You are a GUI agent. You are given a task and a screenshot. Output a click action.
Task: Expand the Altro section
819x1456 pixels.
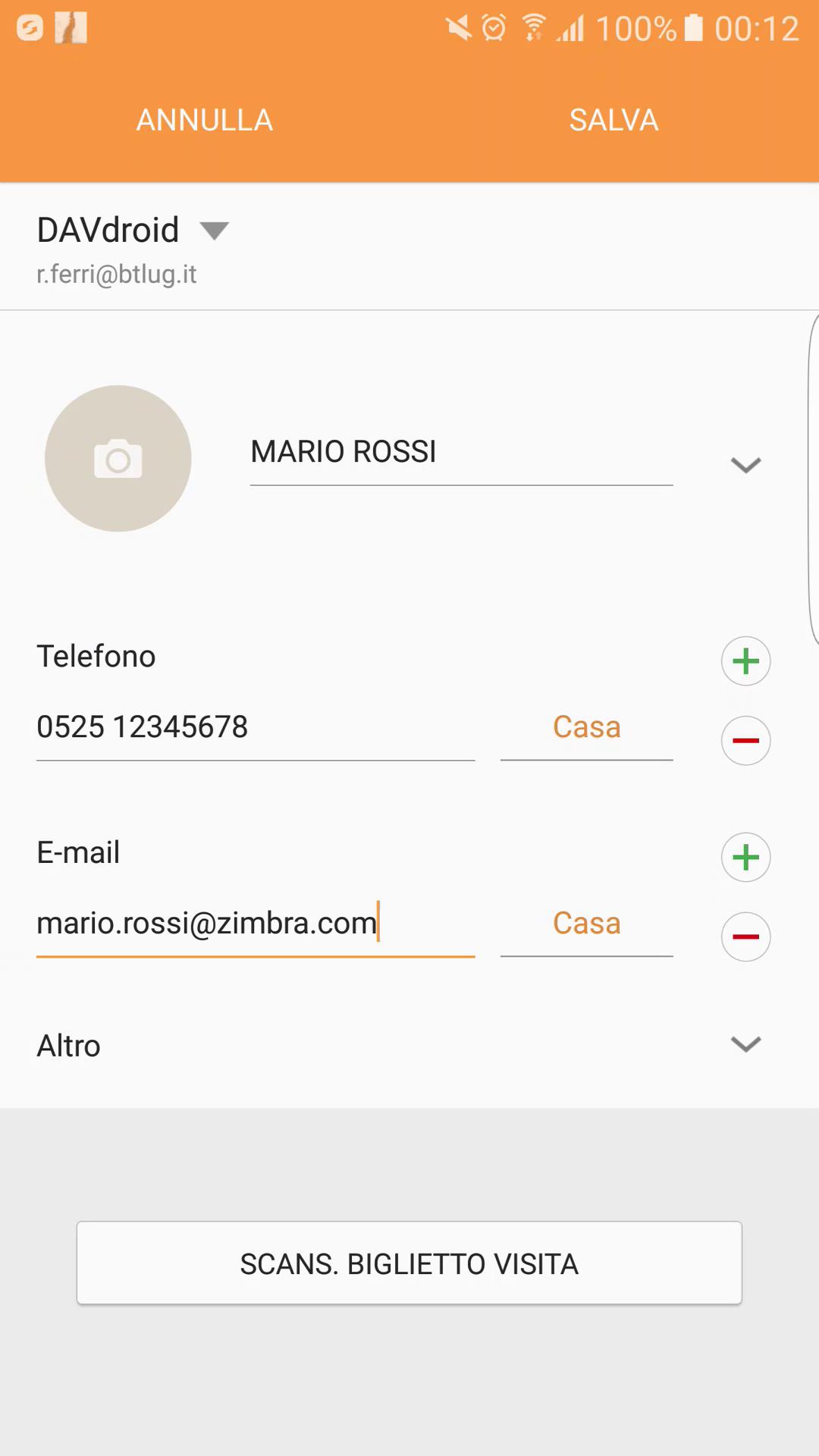pyautogui.click(x=409, y=1045)
